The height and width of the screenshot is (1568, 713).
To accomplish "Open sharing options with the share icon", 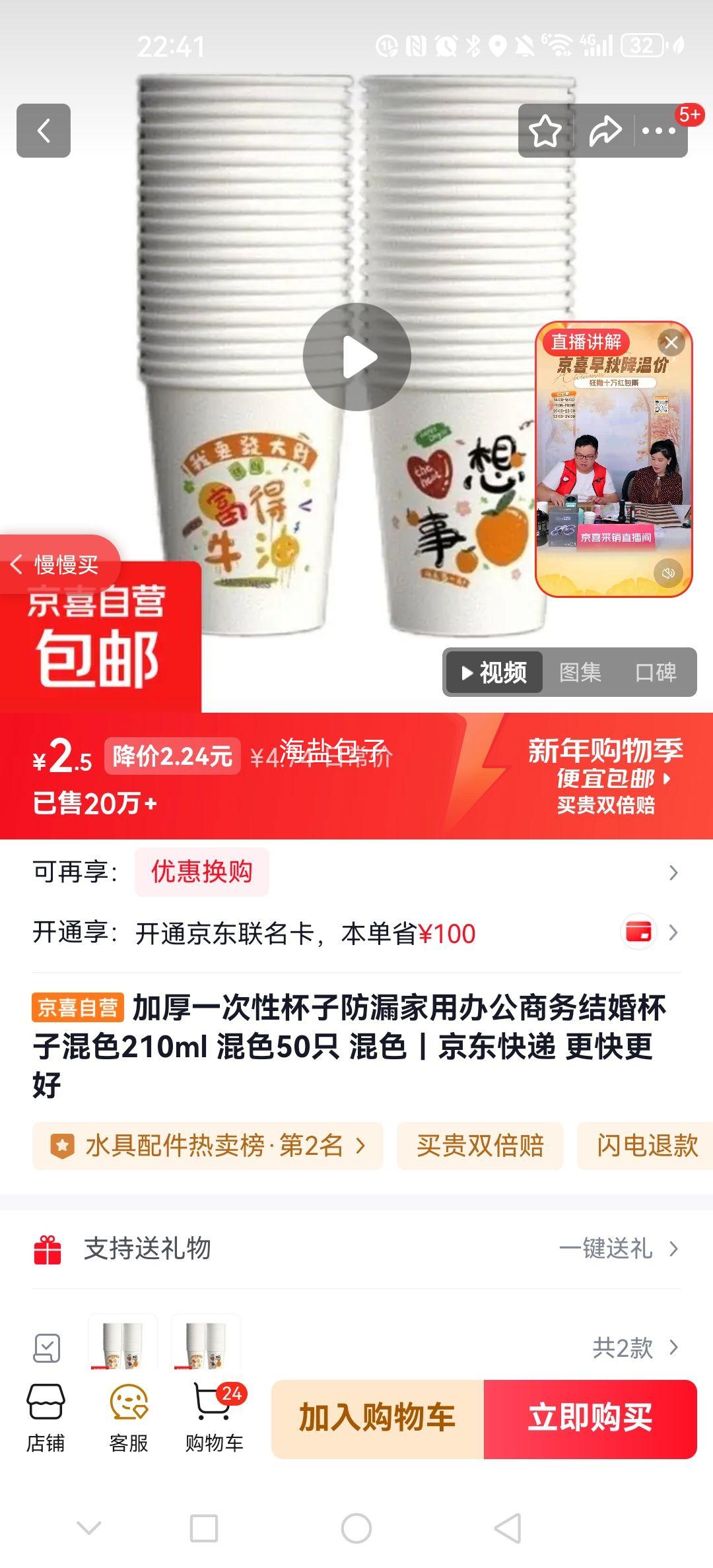I will click(605, 131).
